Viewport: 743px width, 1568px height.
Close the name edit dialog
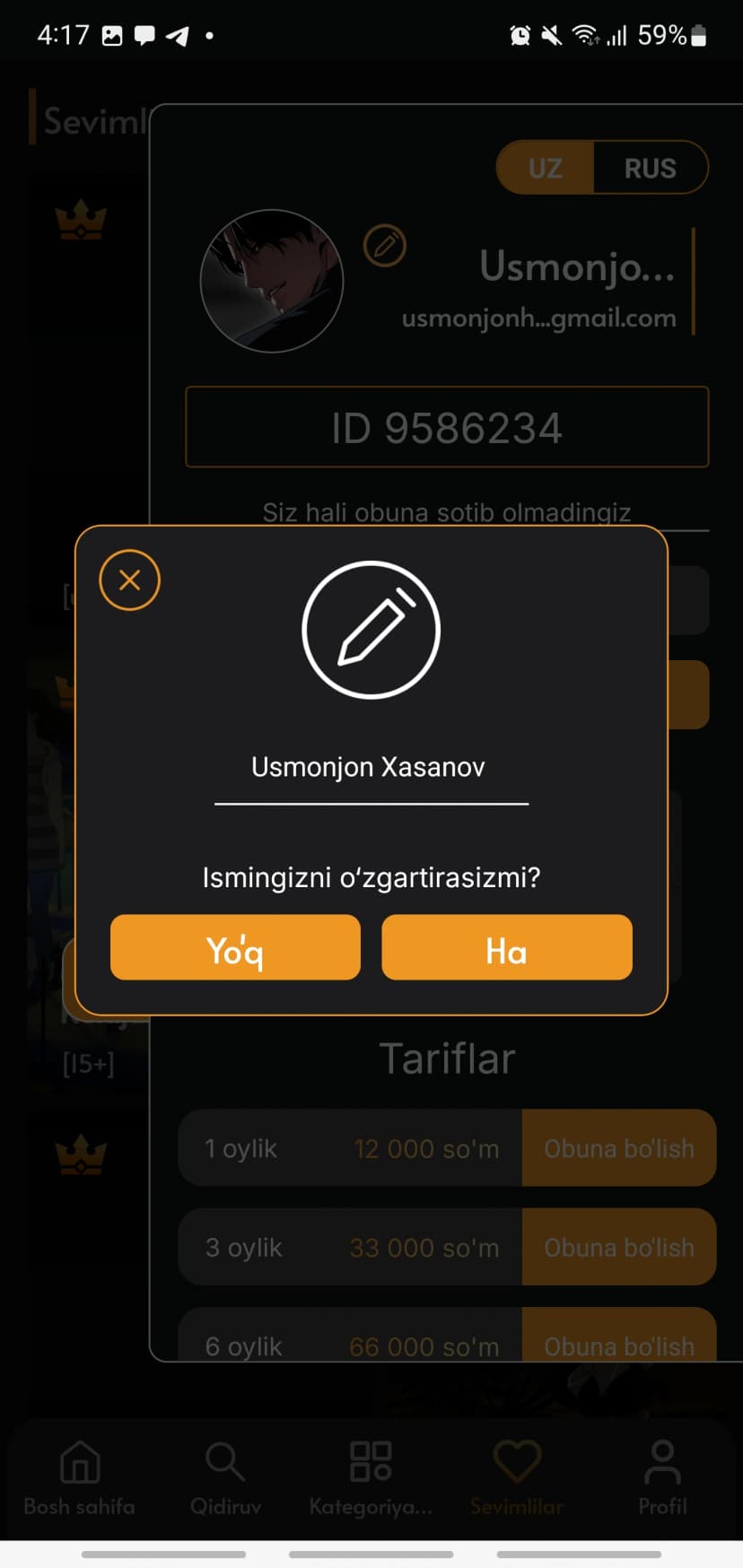[x=129, y=580]
